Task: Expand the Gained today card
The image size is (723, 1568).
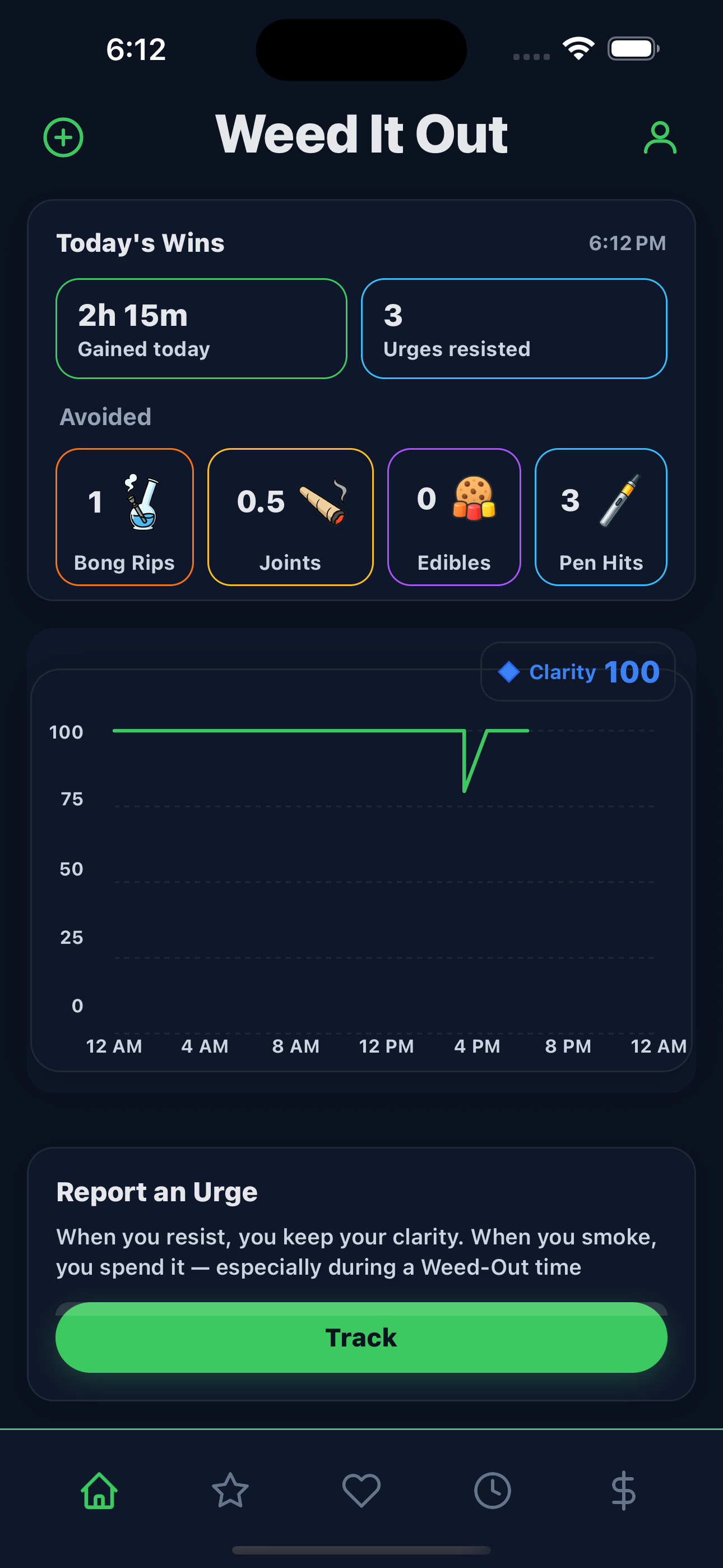Action: (x=201, y=329)
